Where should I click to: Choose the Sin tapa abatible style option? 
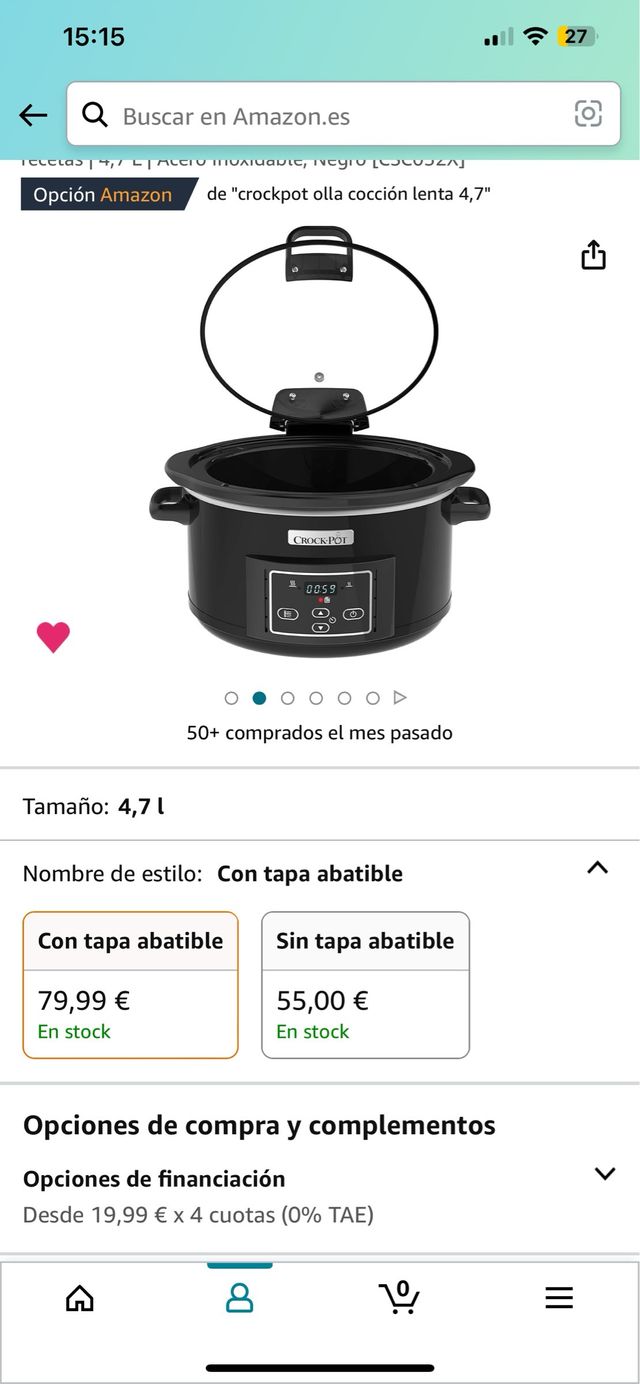(x=365, y=985)
